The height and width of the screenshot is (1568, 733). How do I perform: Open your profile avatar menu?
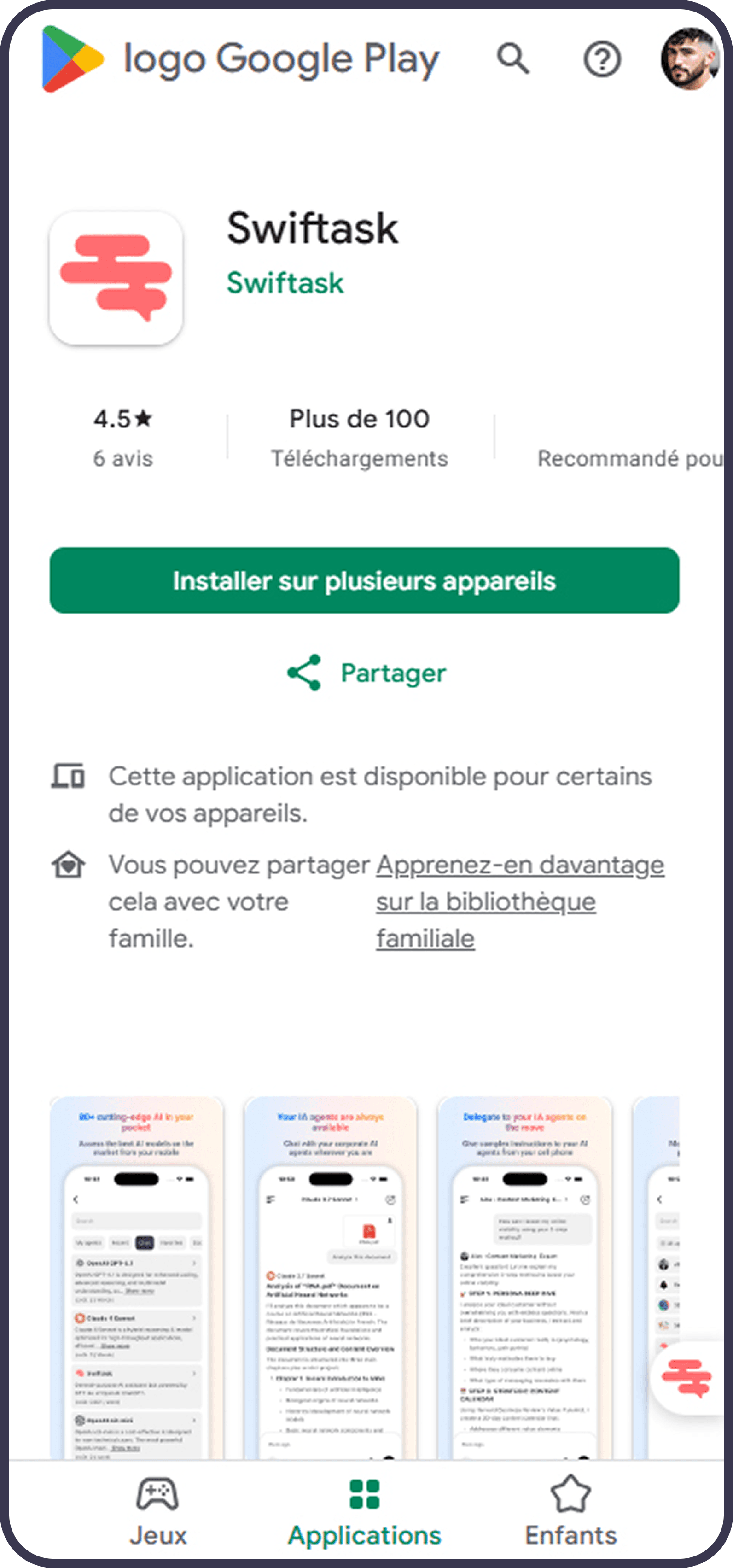tap(691, 58)
